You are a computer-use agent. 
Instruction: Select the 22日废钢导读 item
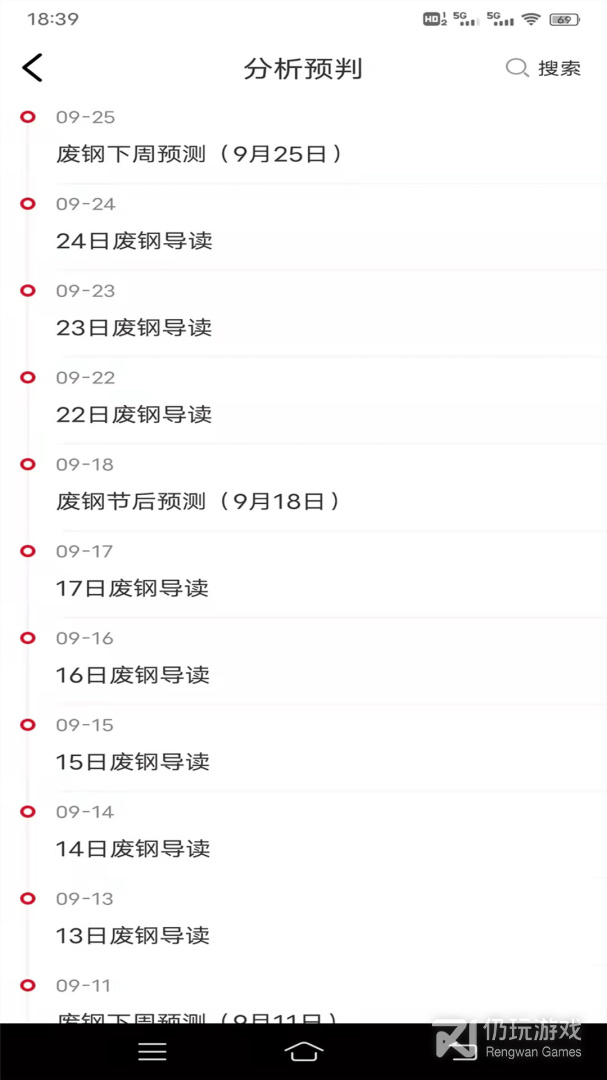134,415
